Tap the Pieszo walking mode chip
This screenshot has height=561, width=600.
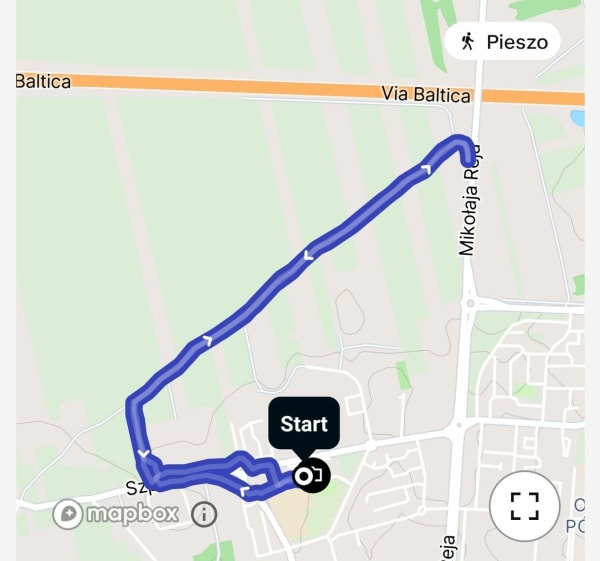503,42
